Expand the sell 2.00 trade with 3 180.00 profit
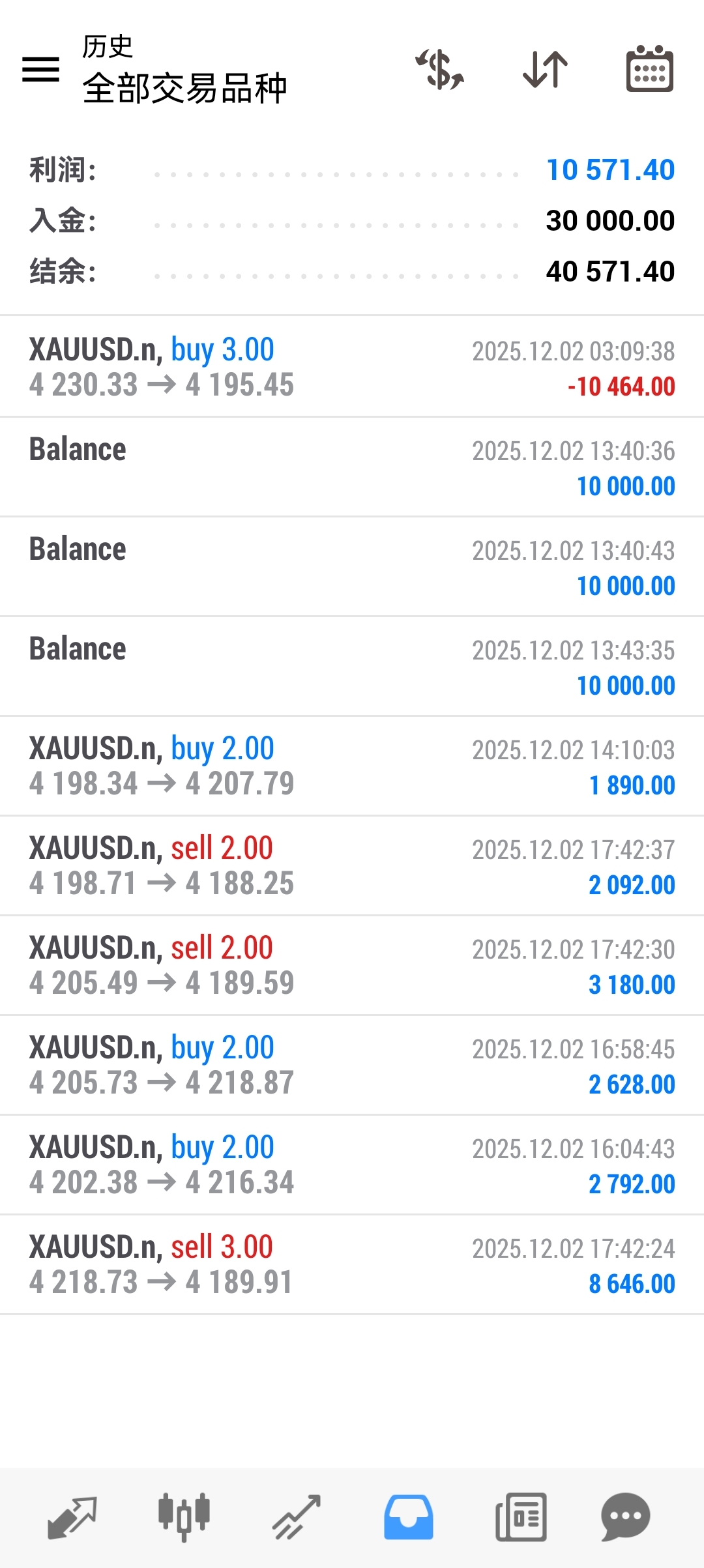 [x=352, y=965]
